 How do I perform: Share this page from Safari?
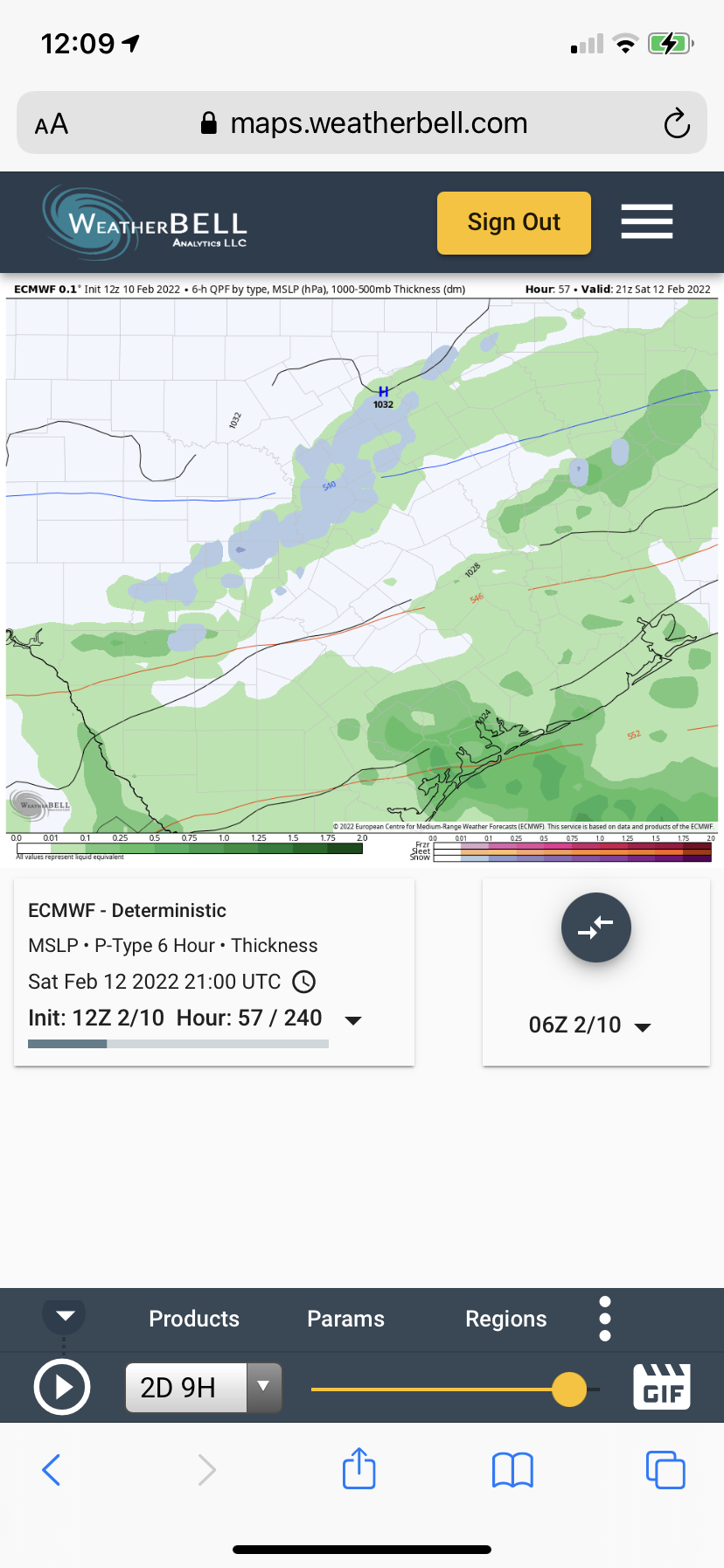coord(359,1468)
